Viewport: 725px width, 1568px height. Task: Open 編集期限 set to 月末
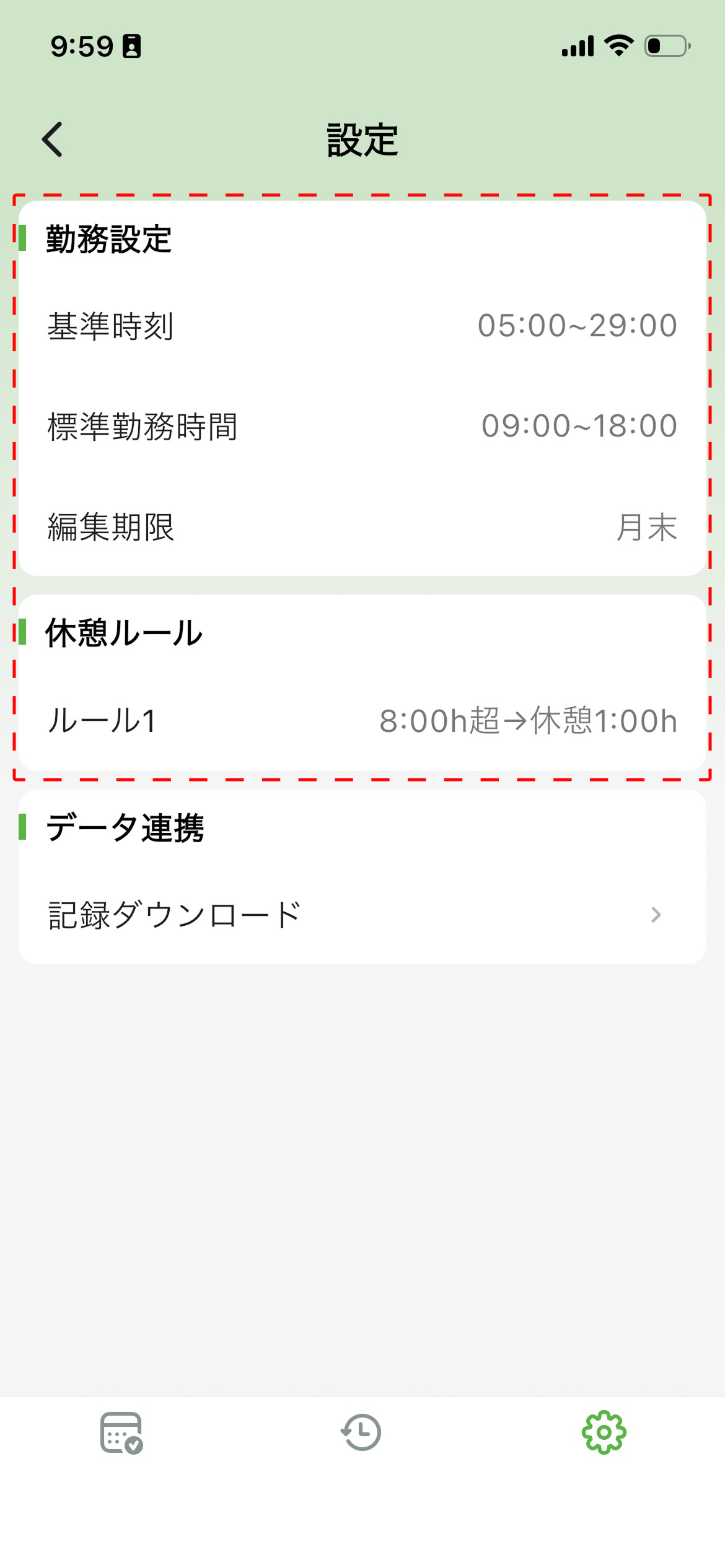coord(362,527)
